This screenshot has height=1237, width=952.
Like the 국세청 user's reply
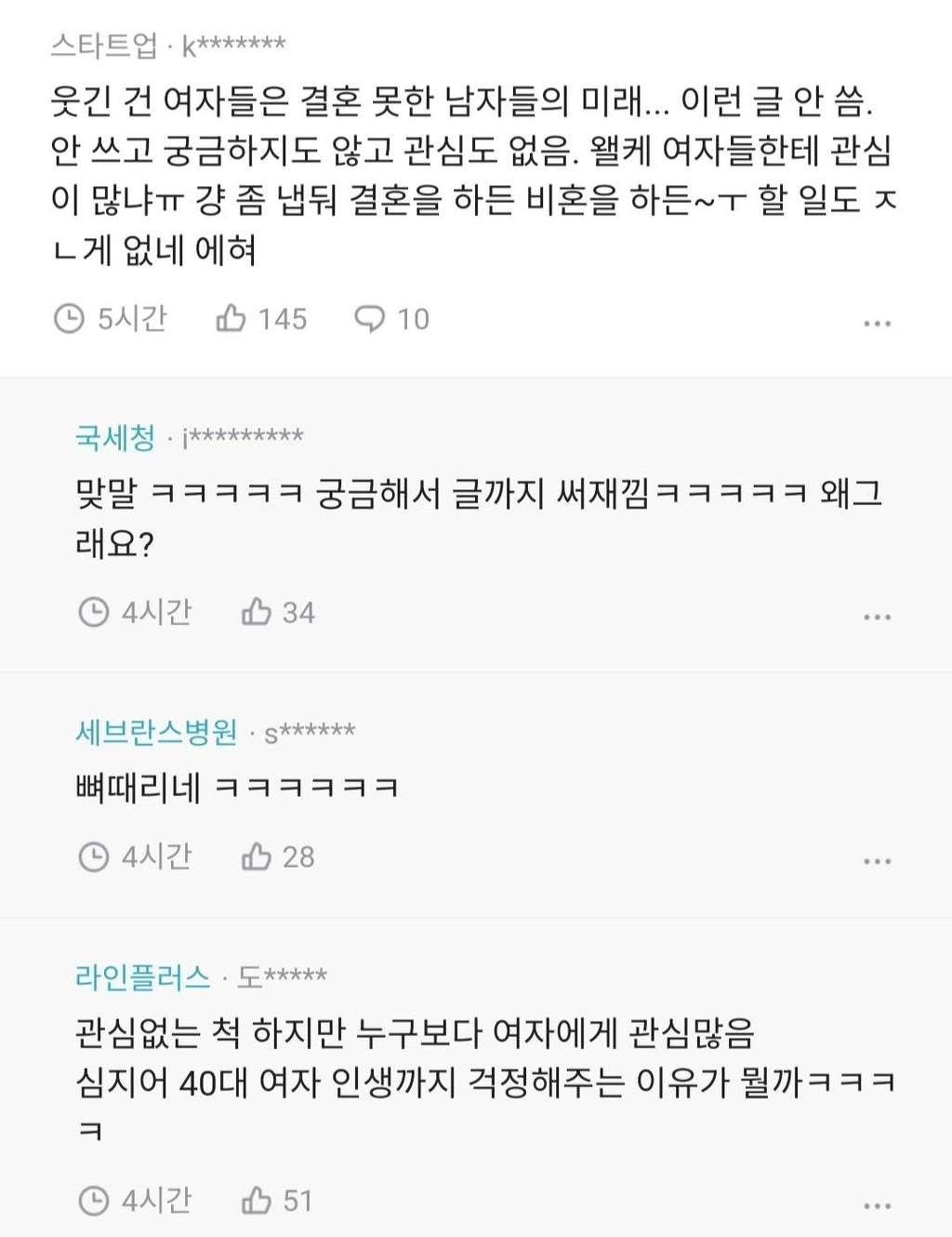coord(257,612)
